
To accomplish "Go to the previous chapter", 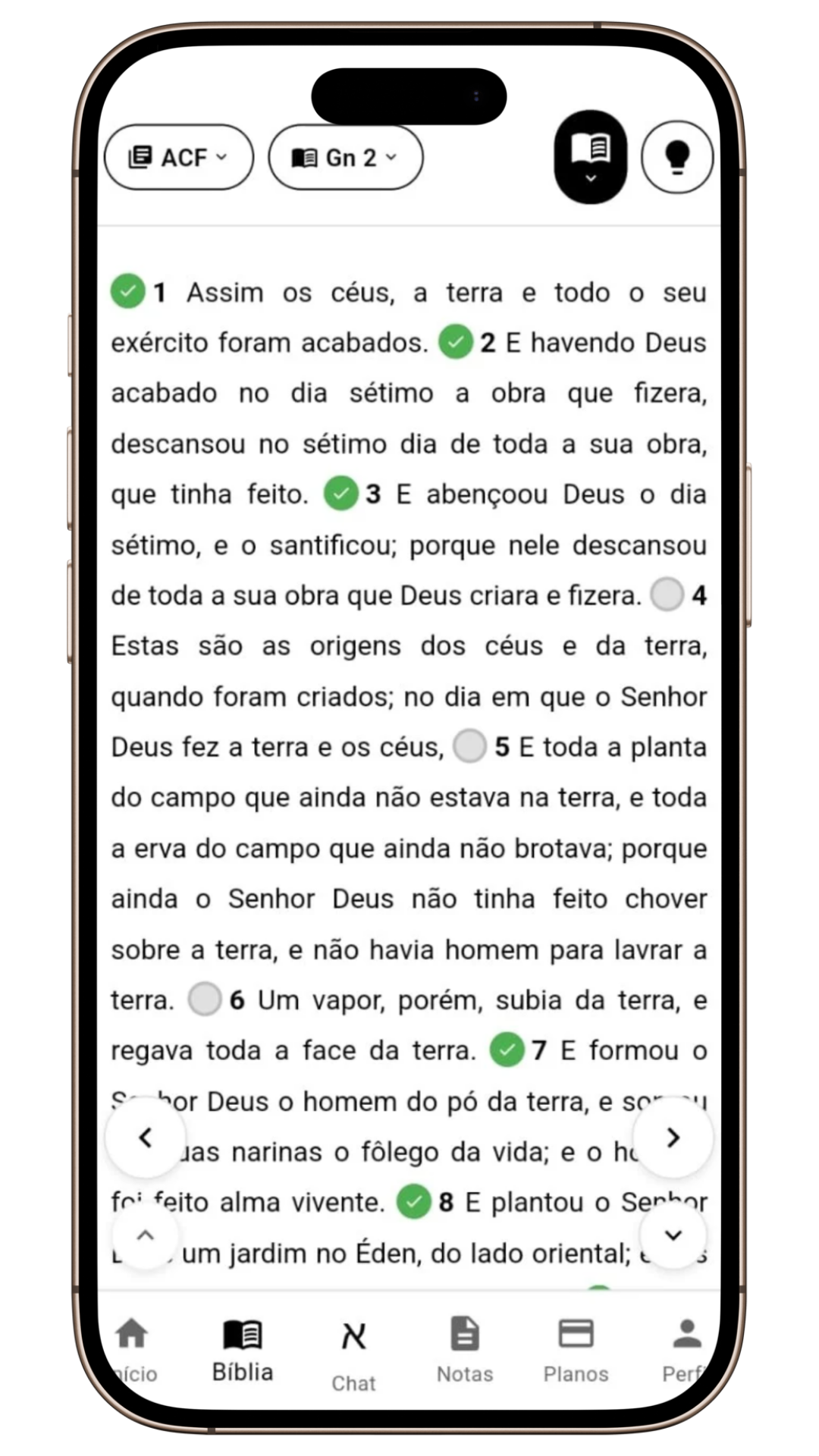I will click(146, 1137).
